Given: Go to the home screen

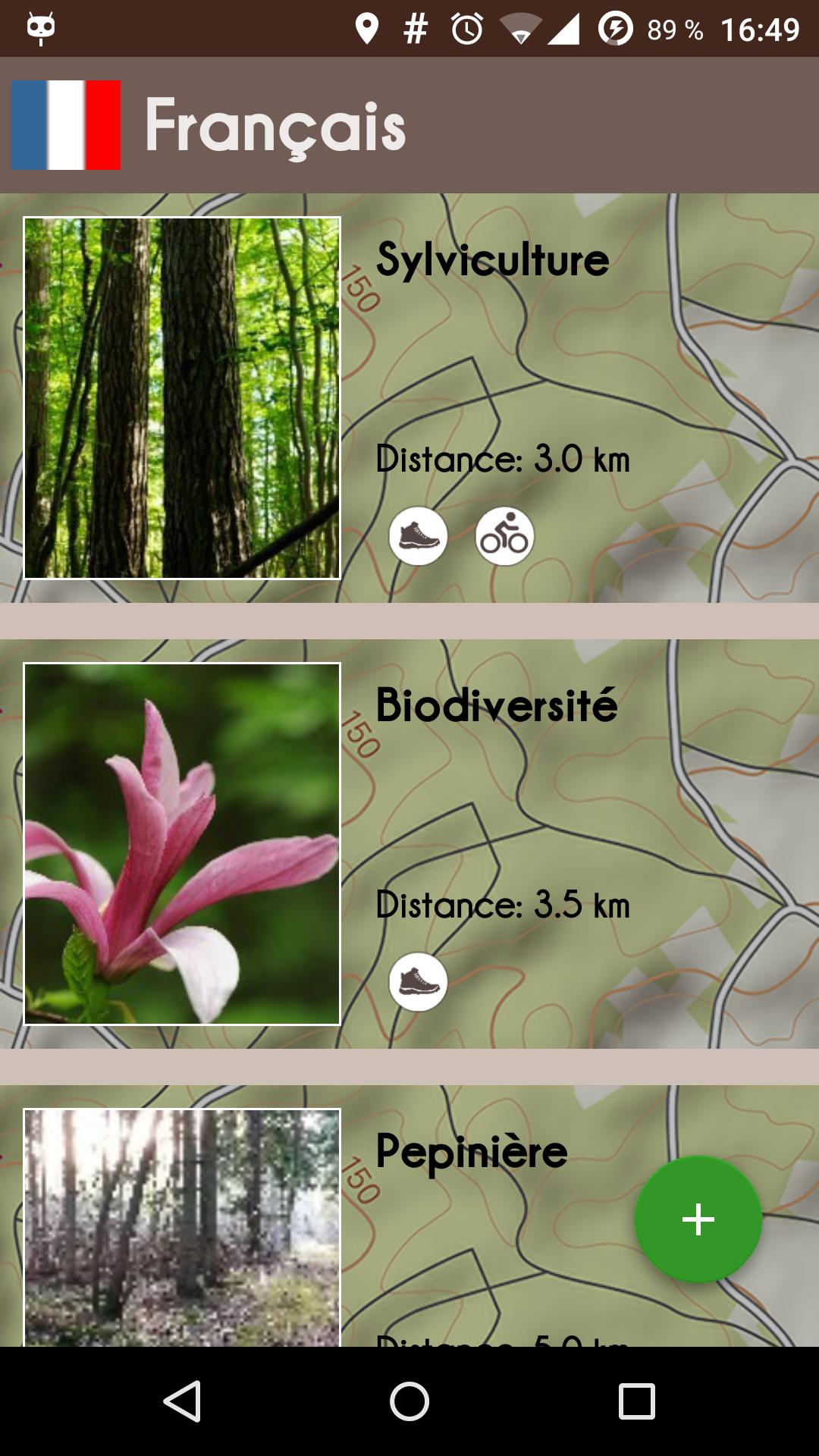Looking at the screenshot, I should tap(409, 1401).
